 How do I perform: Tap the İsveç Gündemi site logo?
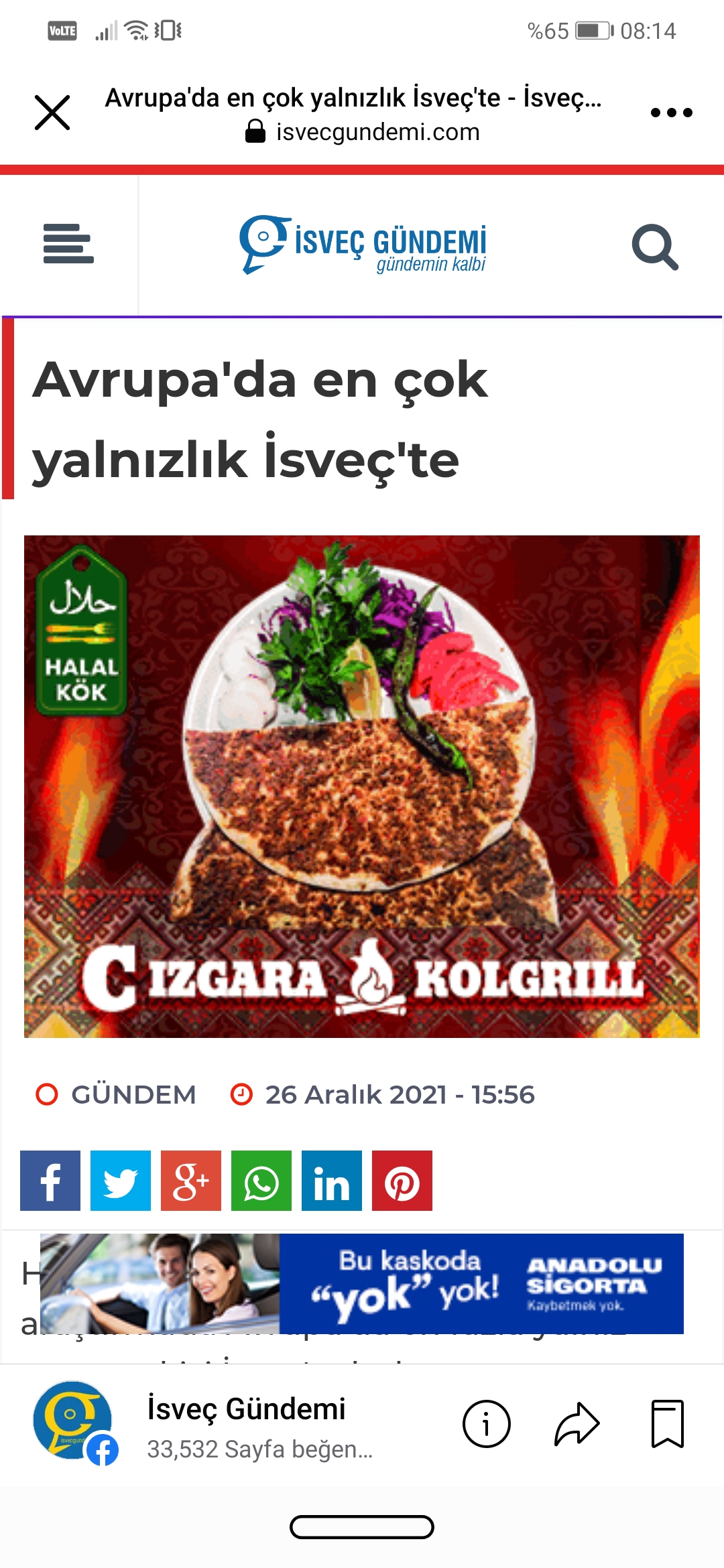[363, 245]
